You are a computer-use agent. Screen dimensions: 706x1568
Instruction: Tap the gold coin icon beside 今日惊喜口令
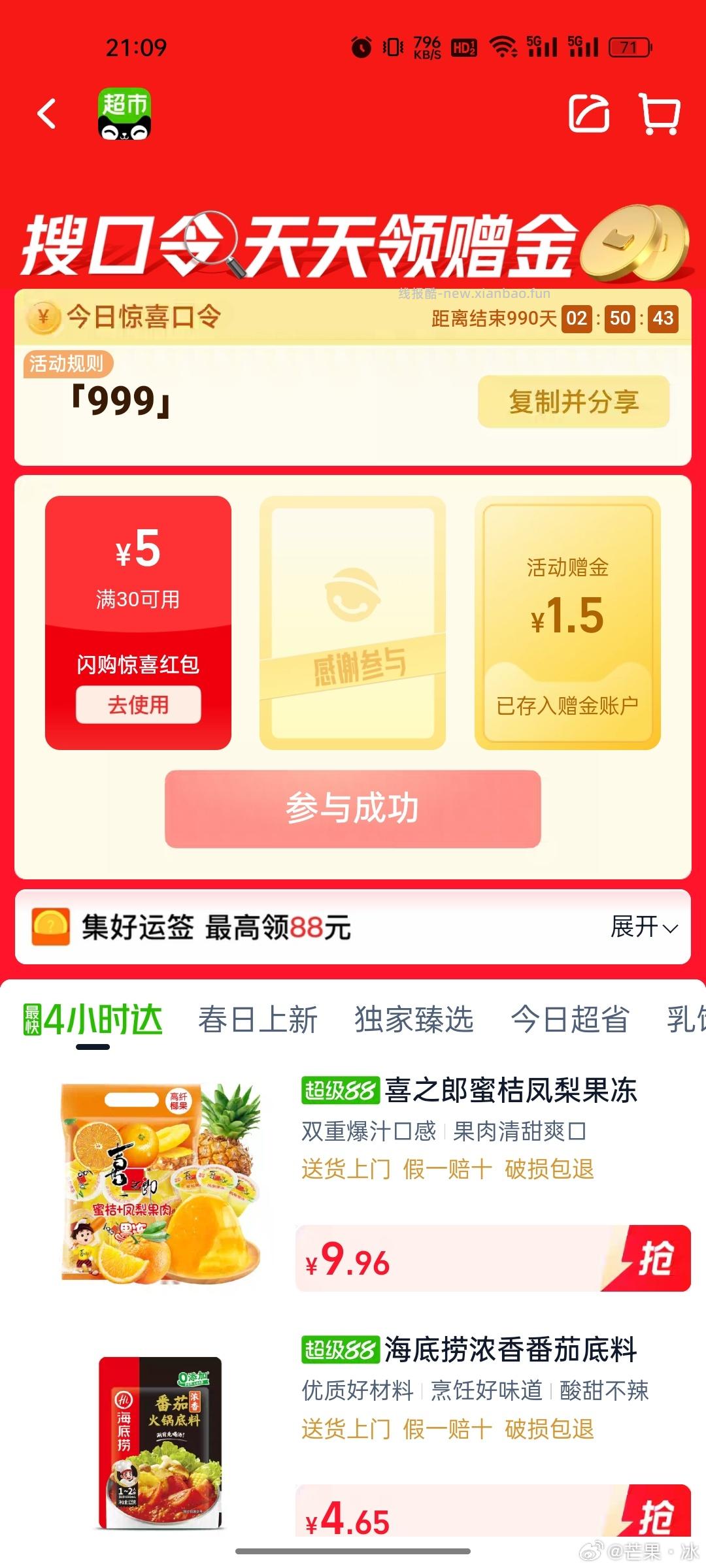[43, 318]
